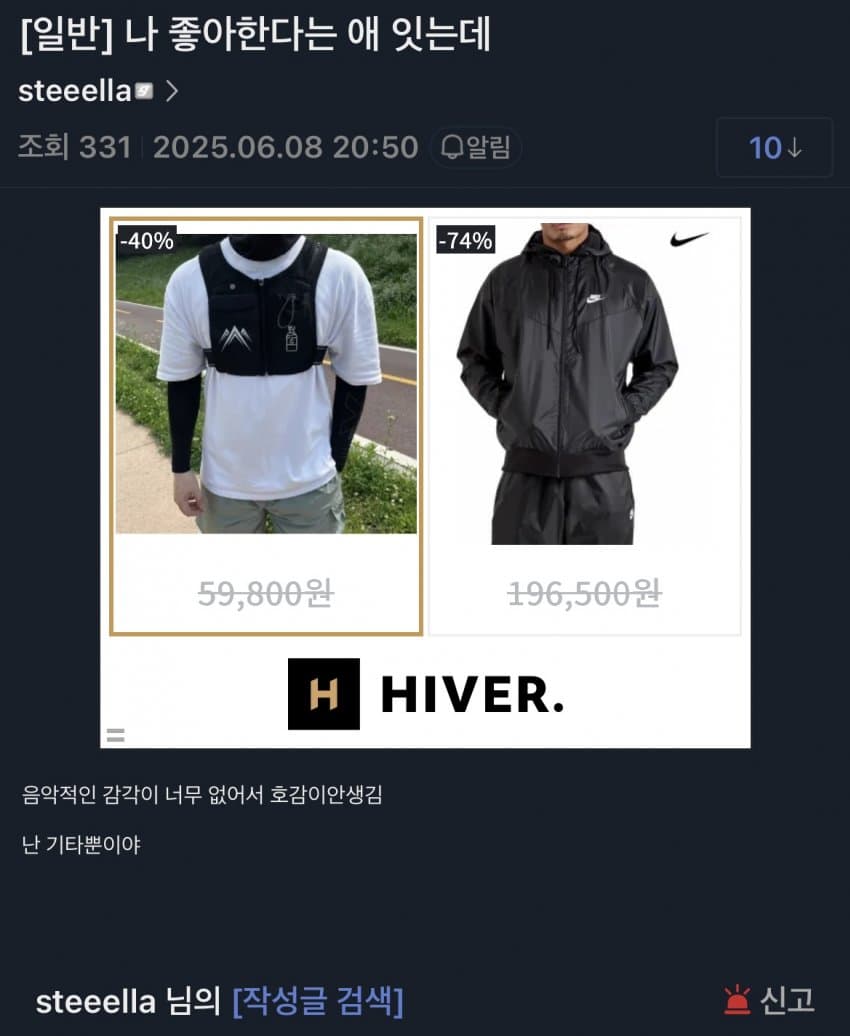This screenshot has height=1036, width=850.
Task: Open steeella's author profile
Action: tap(98, 92)
